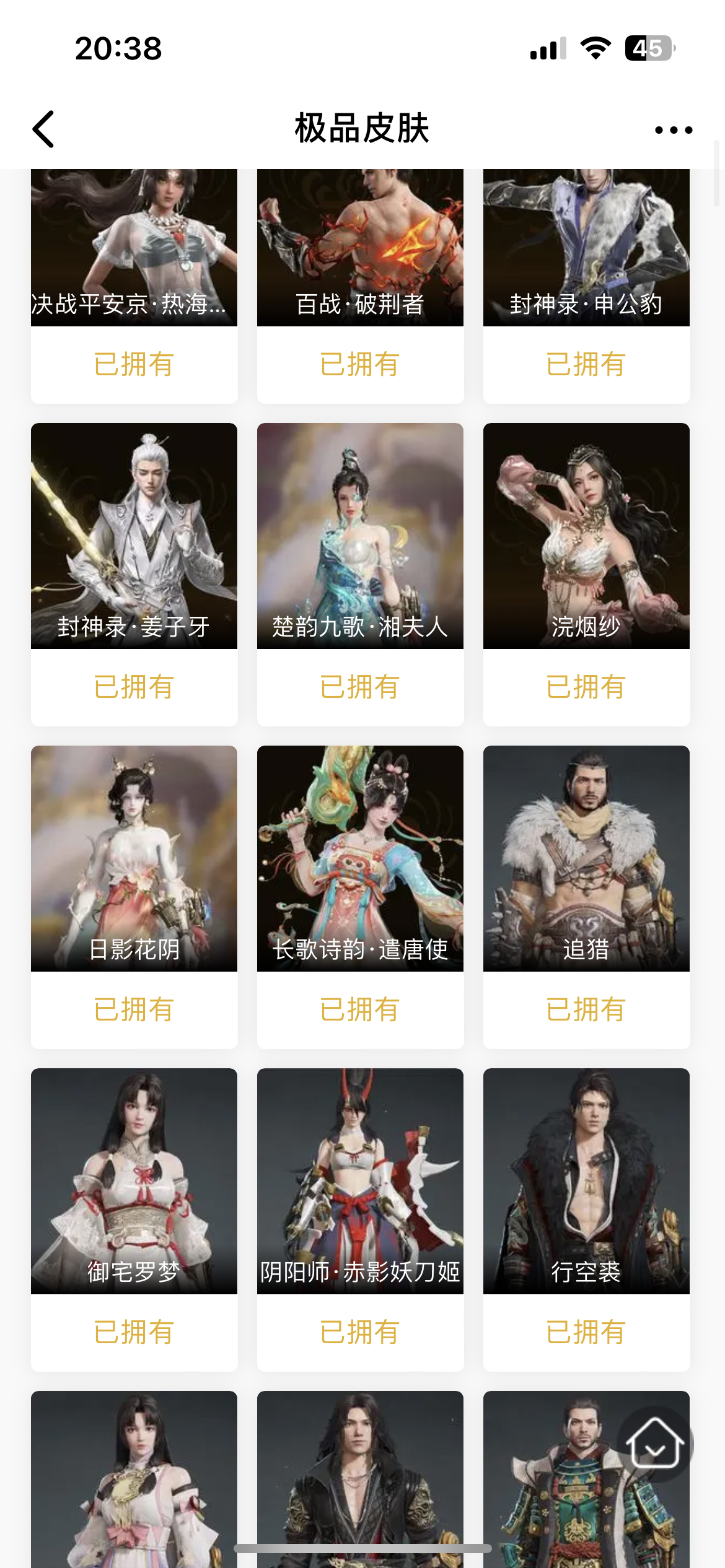Open the 决战平安京·热海 skin card
The image size is (725, 1568).
[x=134, y=248]
